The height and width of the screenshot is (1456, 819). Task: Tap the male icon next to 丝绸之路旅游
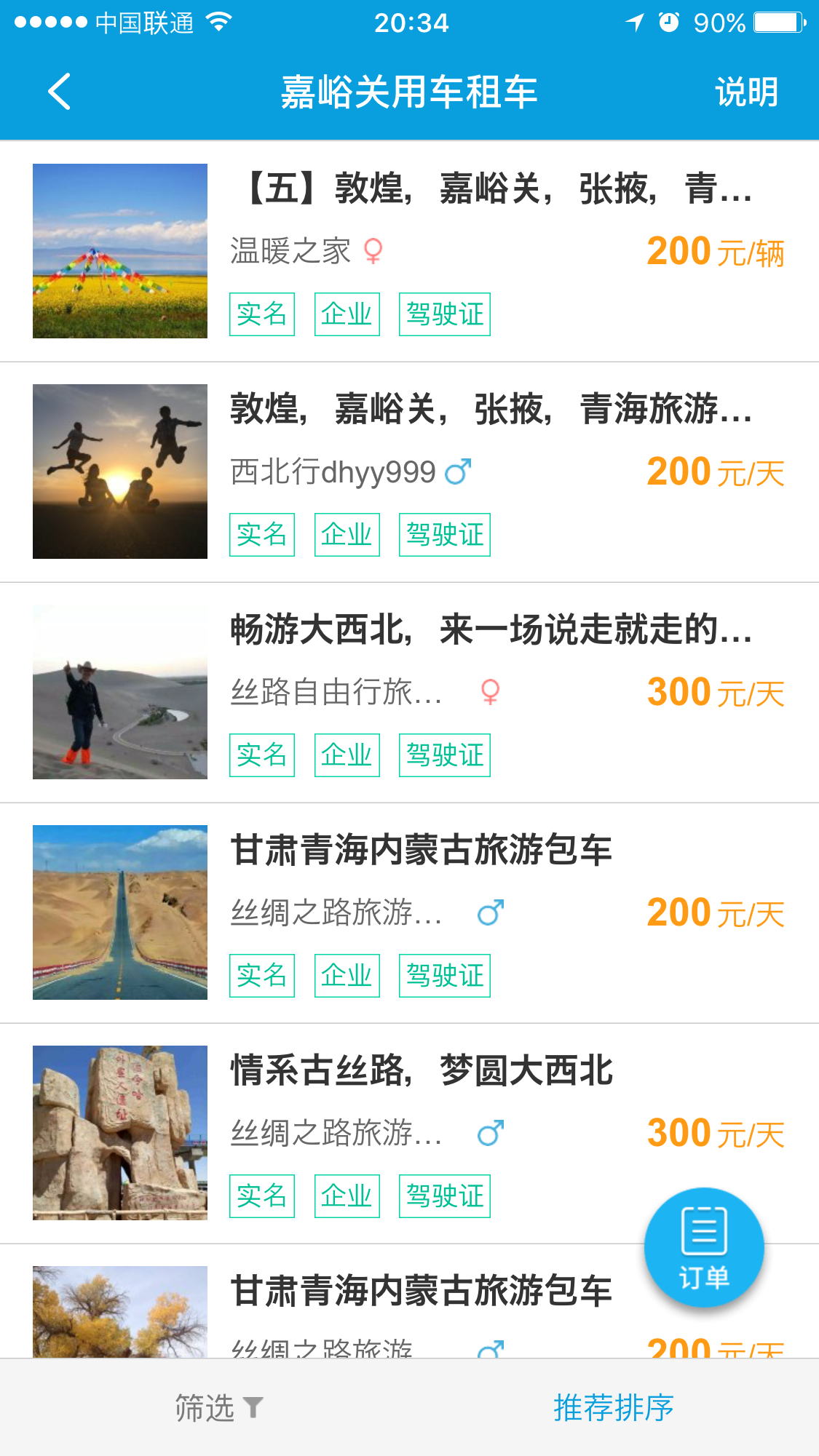pyautogui.click(x=491, y=912)
